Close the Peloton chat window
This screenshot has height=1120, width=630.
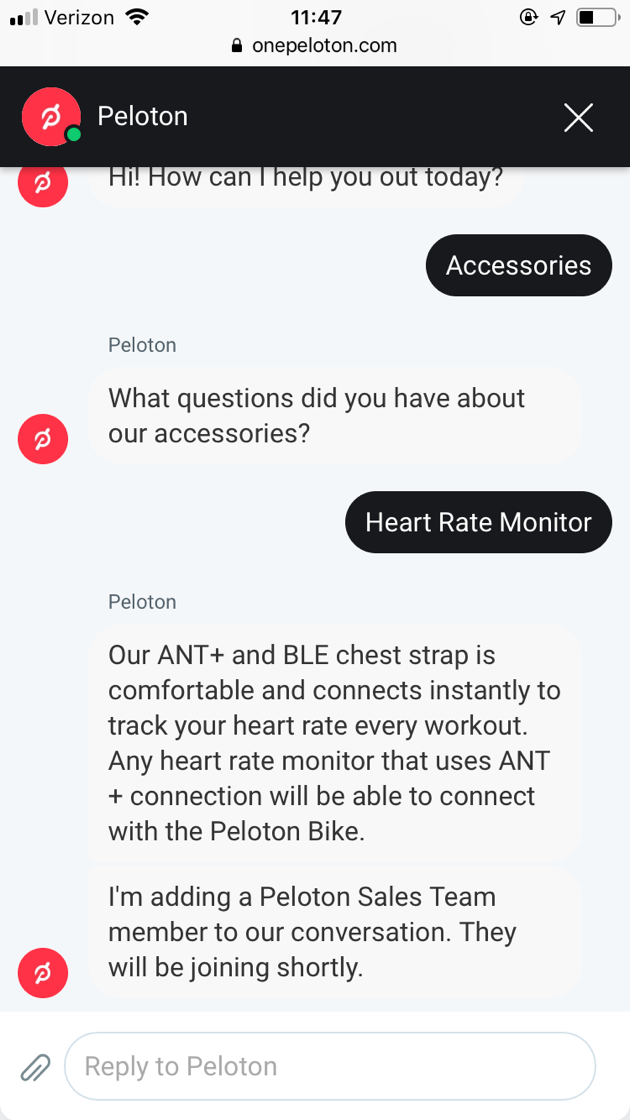(x=578, y=117)
